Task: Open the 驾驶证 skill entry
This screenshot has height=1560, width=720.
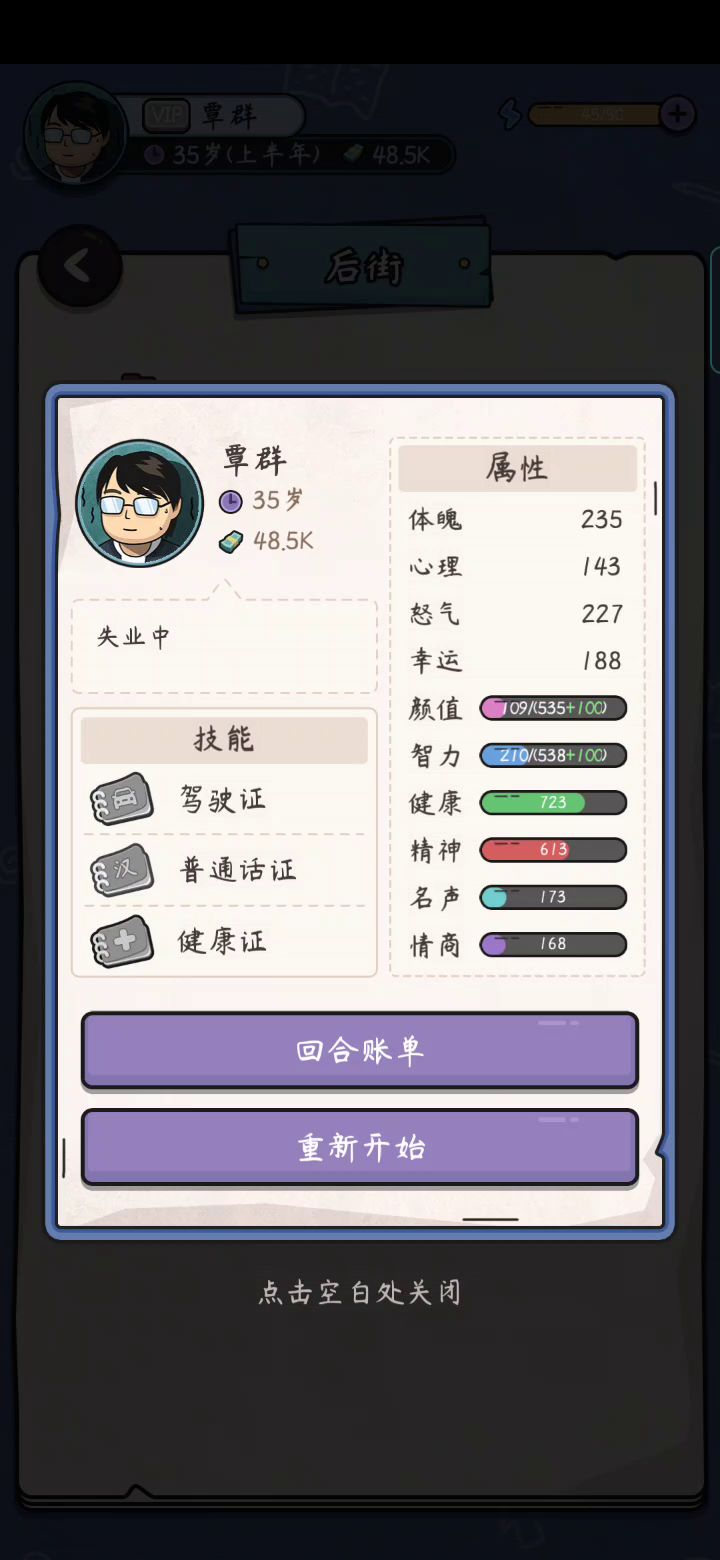Action: 223,800
